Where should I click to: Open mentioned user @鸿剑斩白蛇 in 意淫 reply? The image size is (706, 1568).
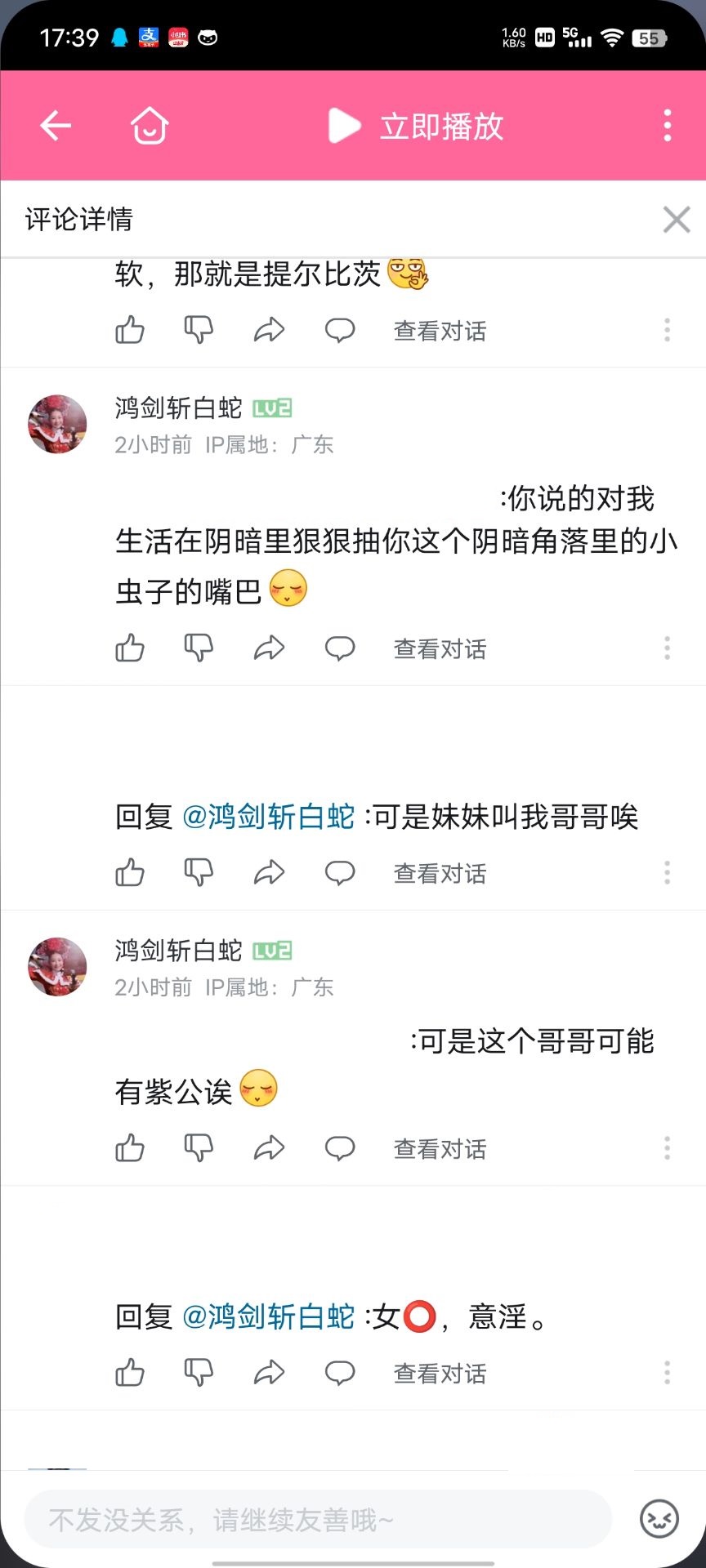click(x=268, y=1316)
